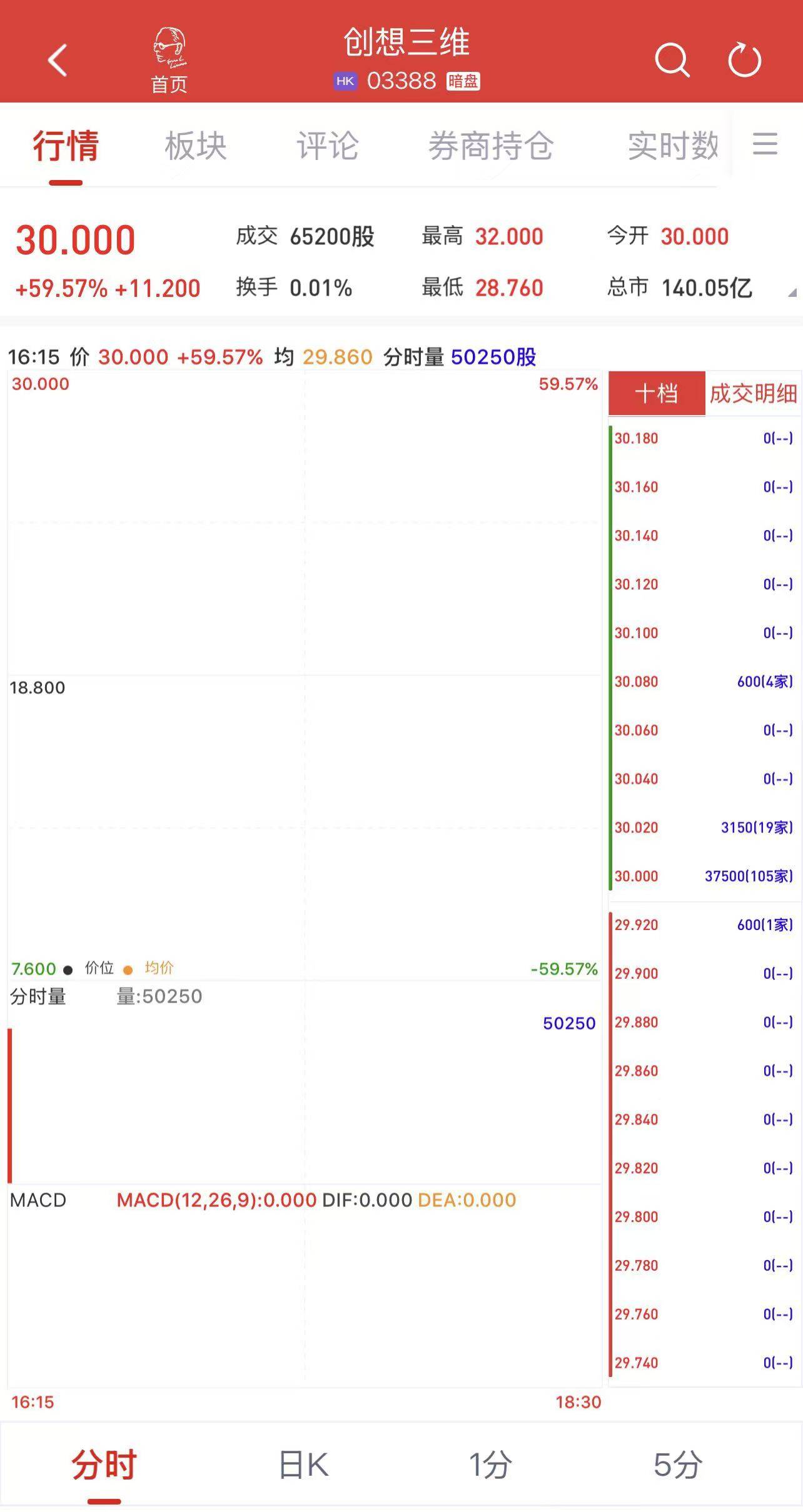Refresh the quote data
Screen dimensions: 803x1512
pyautogui.click(x=744, y=60)
